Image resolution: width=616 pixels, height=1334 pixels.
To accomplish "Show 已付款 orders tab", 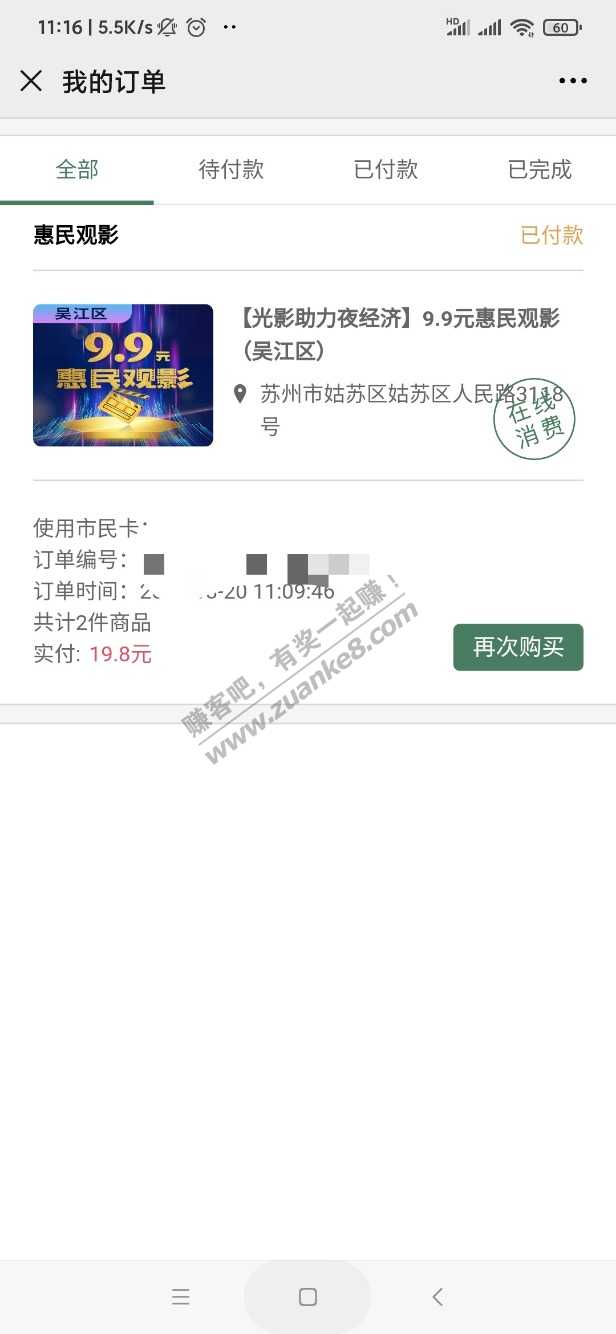I will (x=385, y=170).
